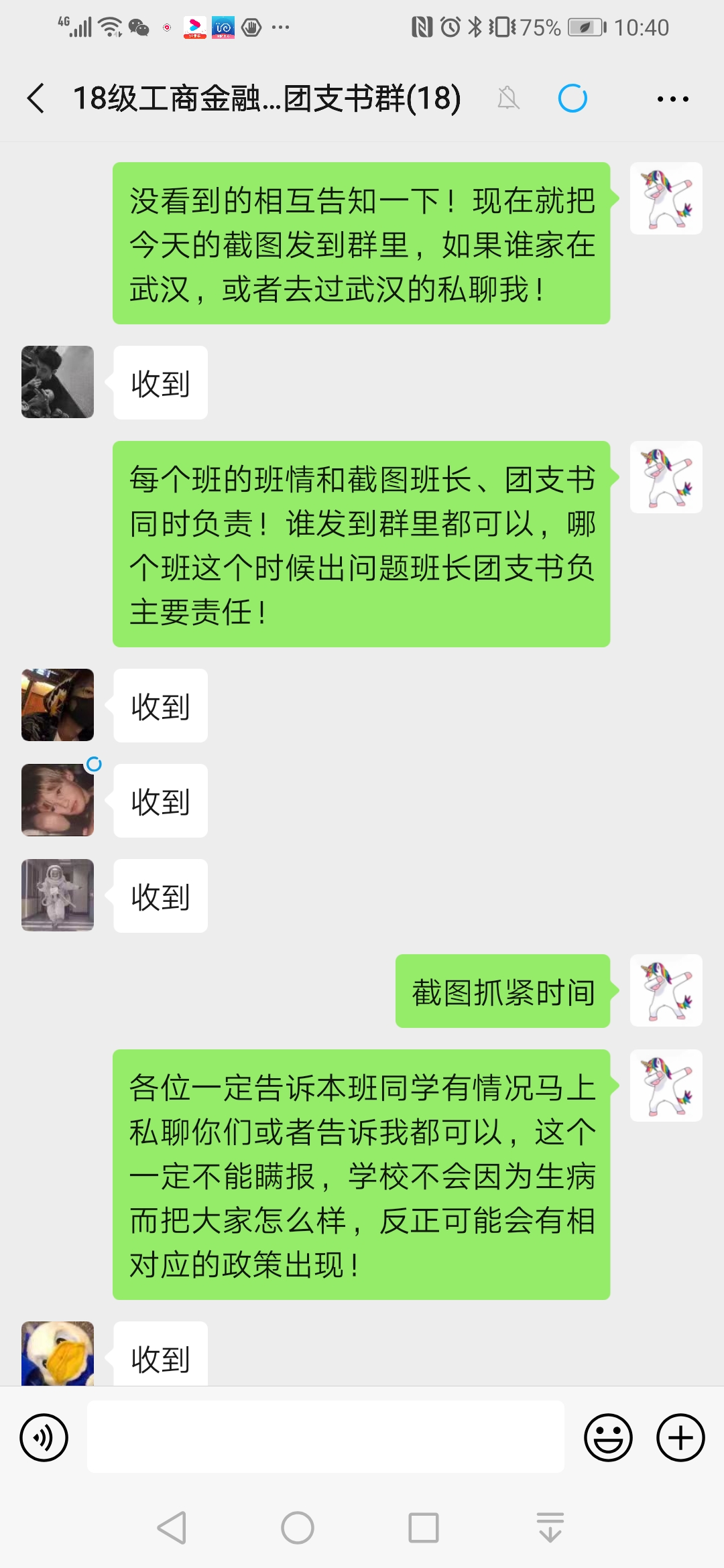The width and height of the screenshot is (724, 1568).
Task: Tap unicorn avatar next to 截图抓紧时间
Action: coord(666,990)
